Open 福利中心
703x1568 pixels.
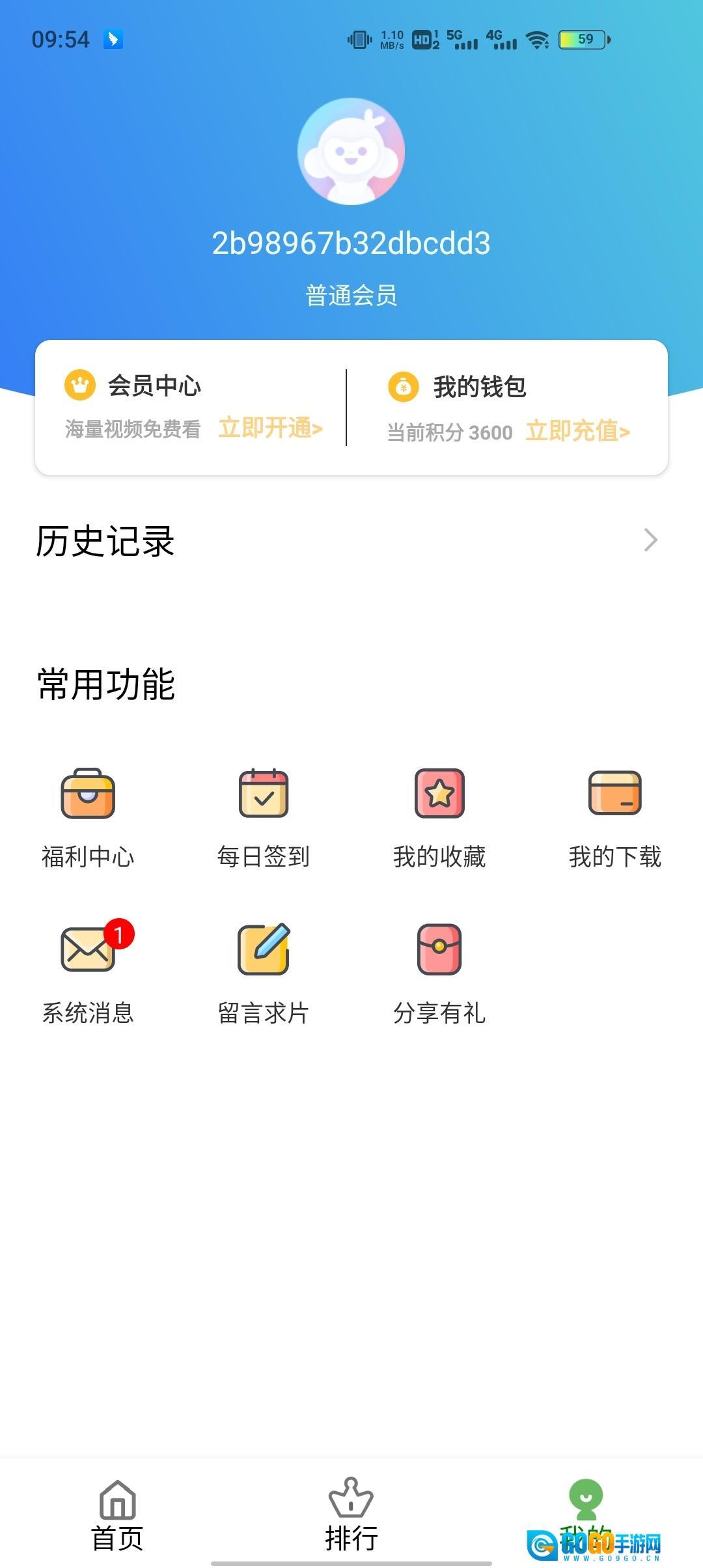(x=88, y=817)
